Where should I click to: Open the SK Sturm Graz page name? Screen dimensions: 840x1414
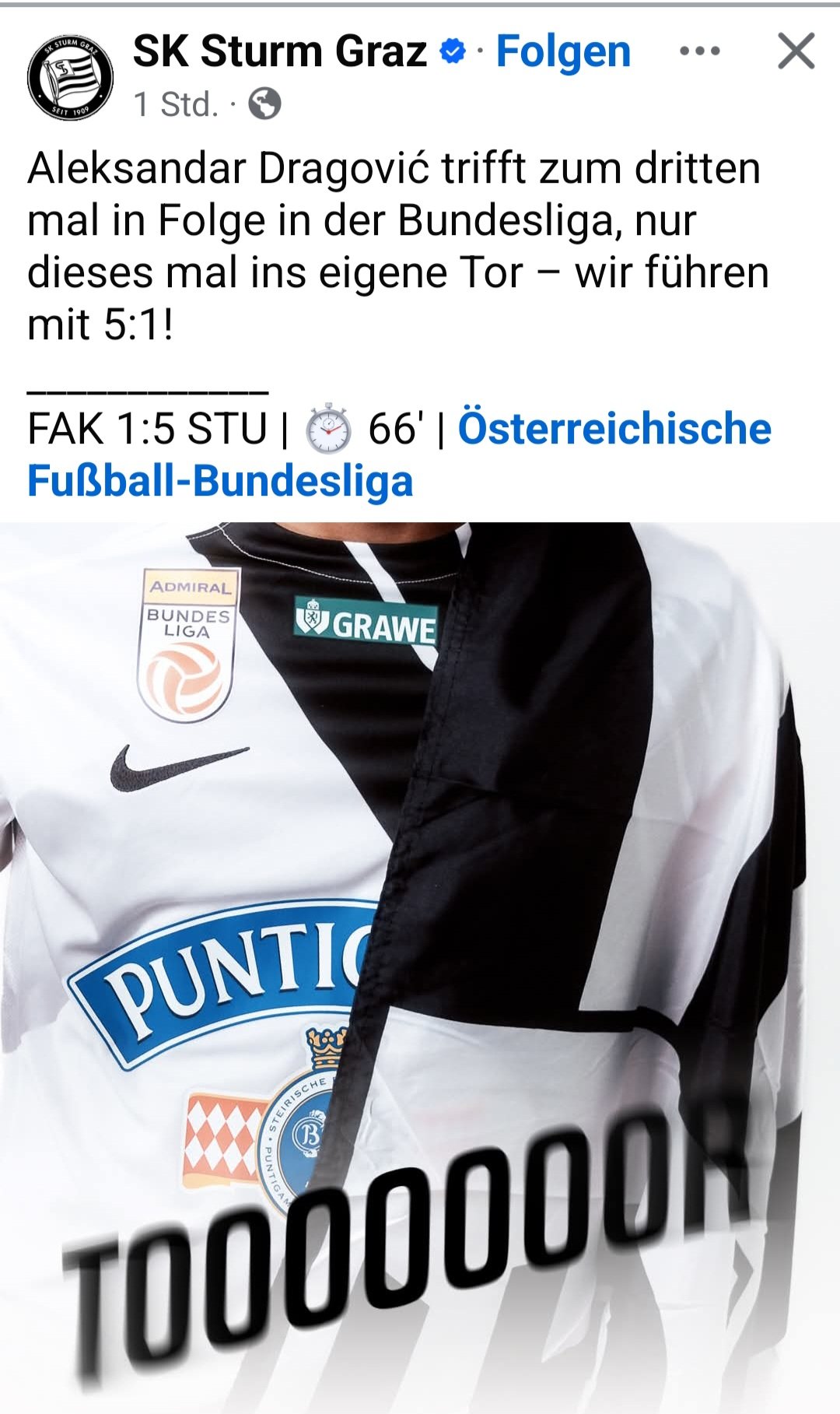[280, 51]
